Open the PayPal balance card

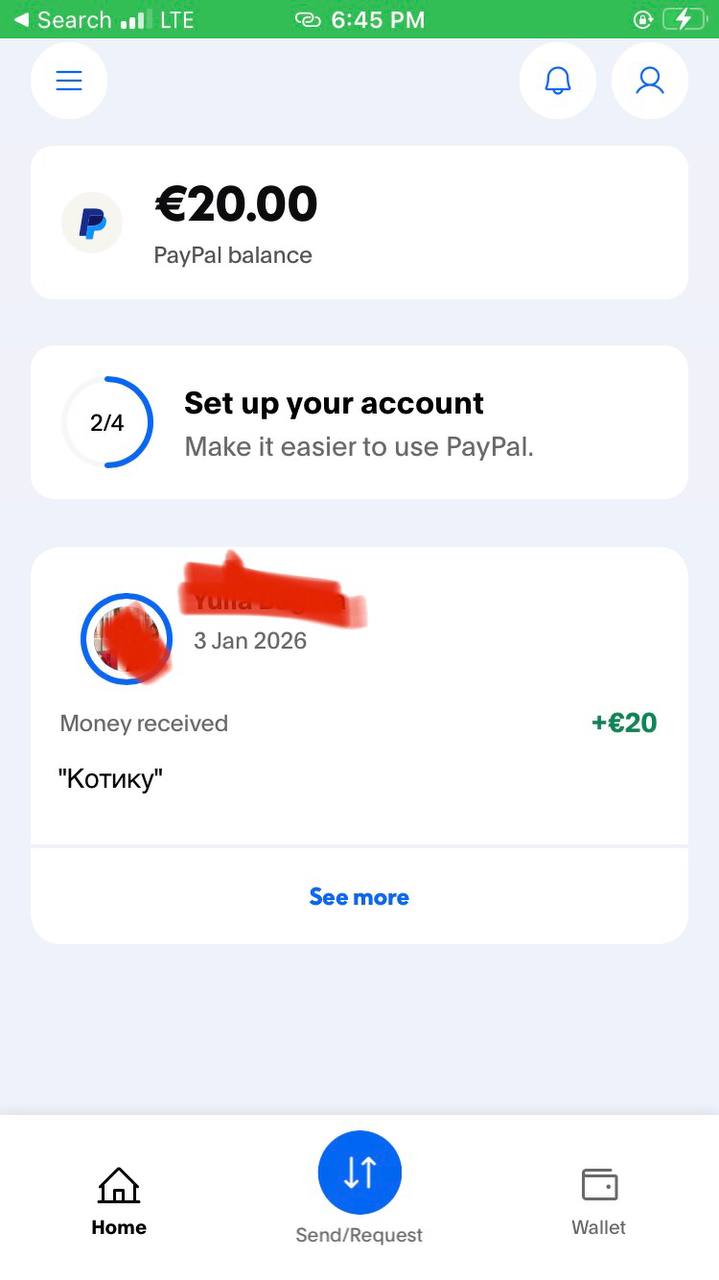click(x=359, y=223)
